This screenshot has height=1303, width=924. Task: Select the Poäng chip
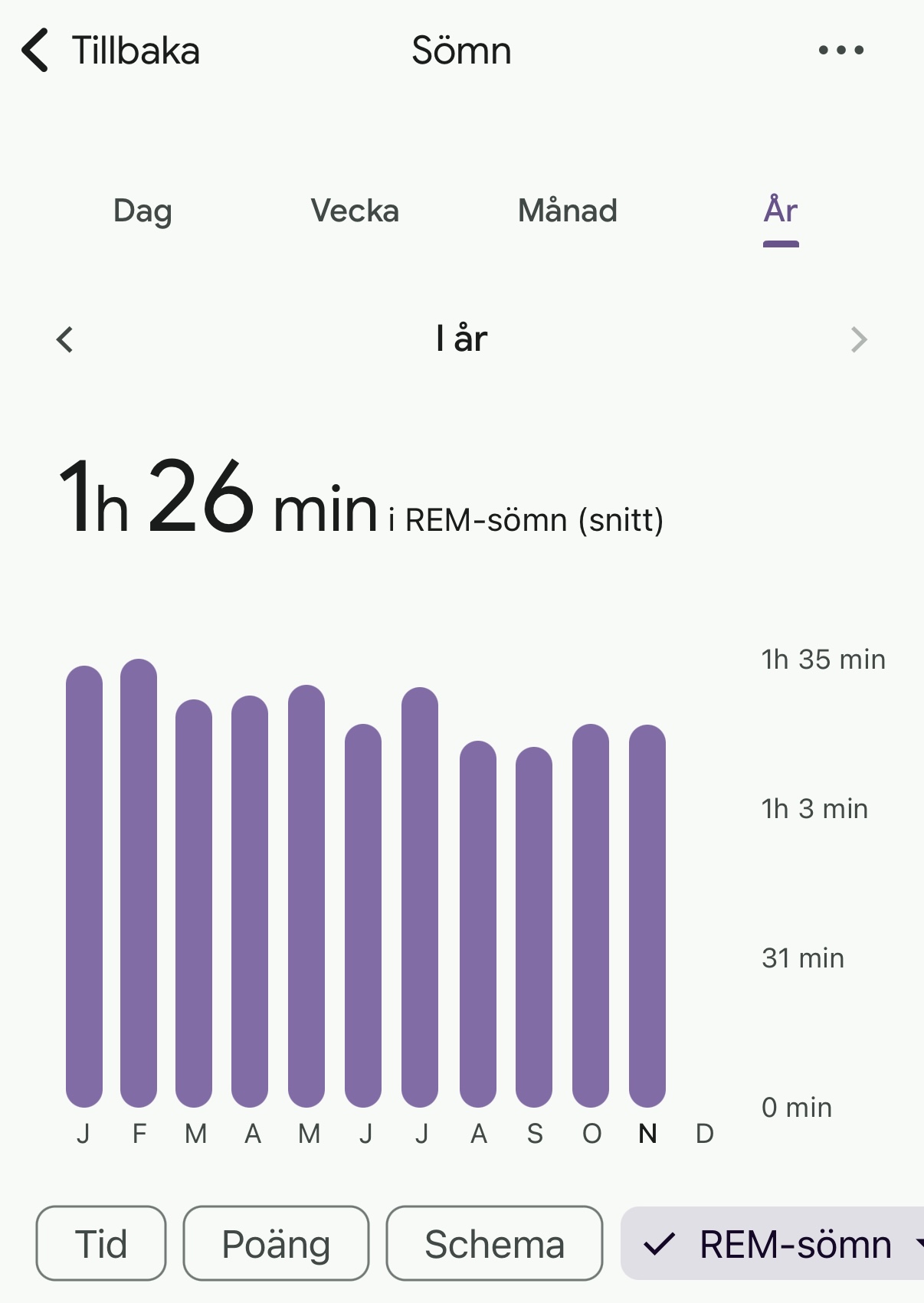pos(276,1243)
